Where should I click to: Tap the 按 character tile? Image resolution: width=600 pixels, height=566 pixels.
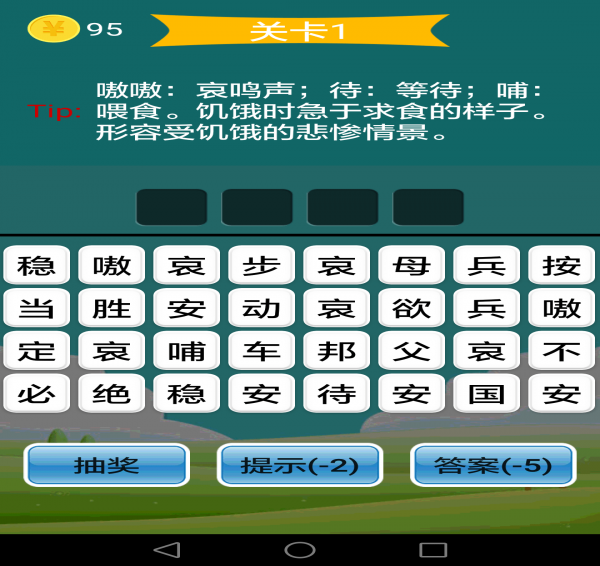pyautogui.click(x=562, y=266)
